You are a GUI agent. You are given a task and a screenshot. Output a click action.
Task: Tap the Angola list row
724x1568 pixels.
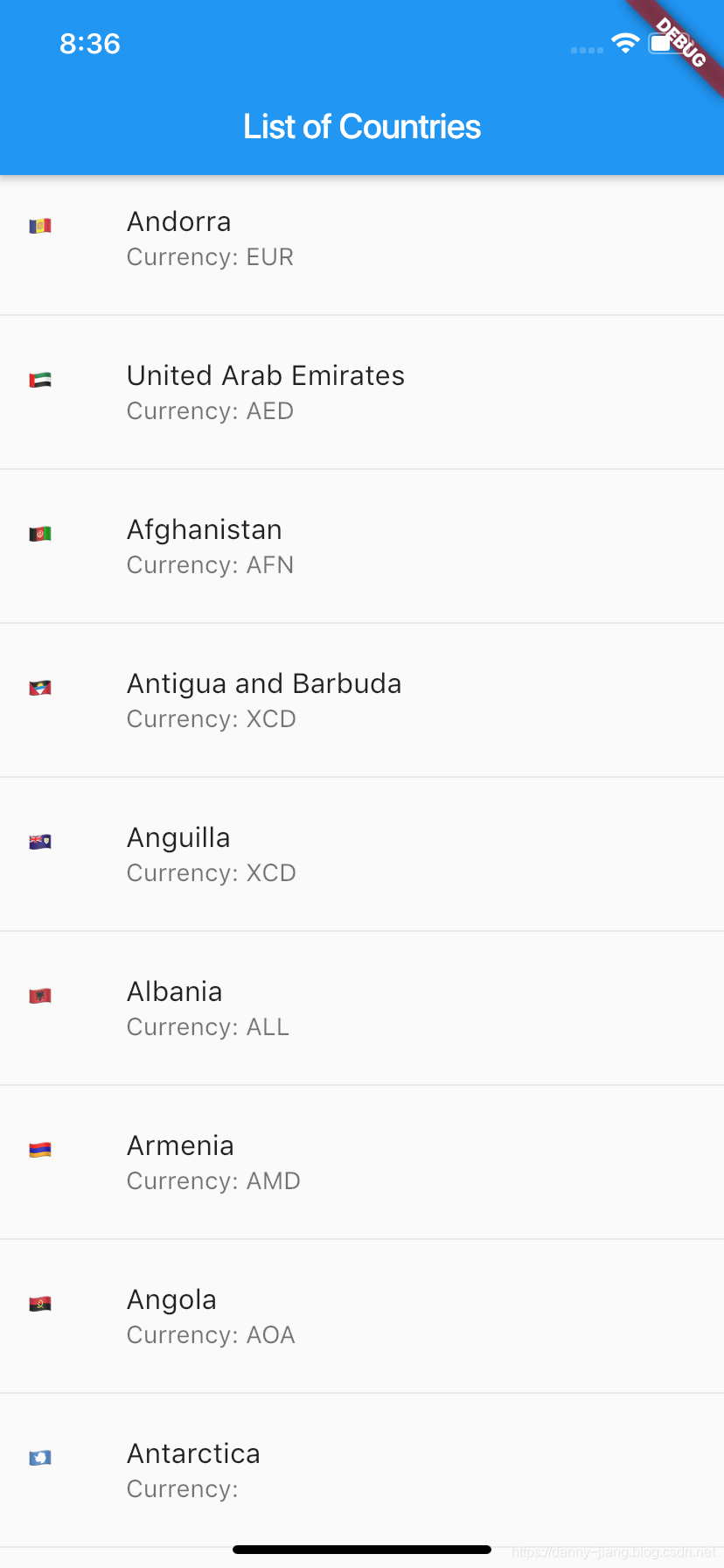[x=362, y=1317]
